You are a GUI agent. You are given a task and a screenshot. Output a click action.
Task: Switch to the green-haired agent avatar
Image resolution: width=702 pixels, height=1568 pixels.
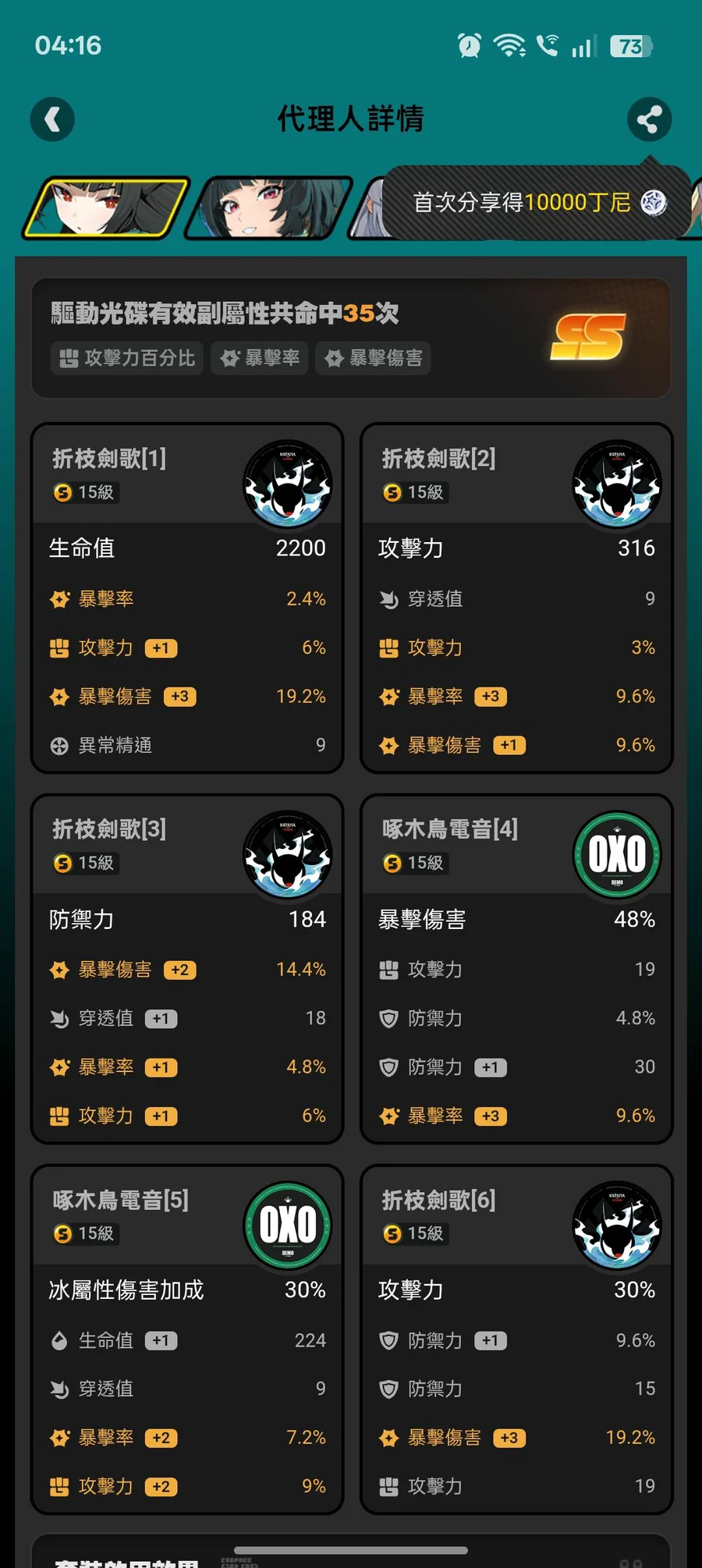point(269,208)
